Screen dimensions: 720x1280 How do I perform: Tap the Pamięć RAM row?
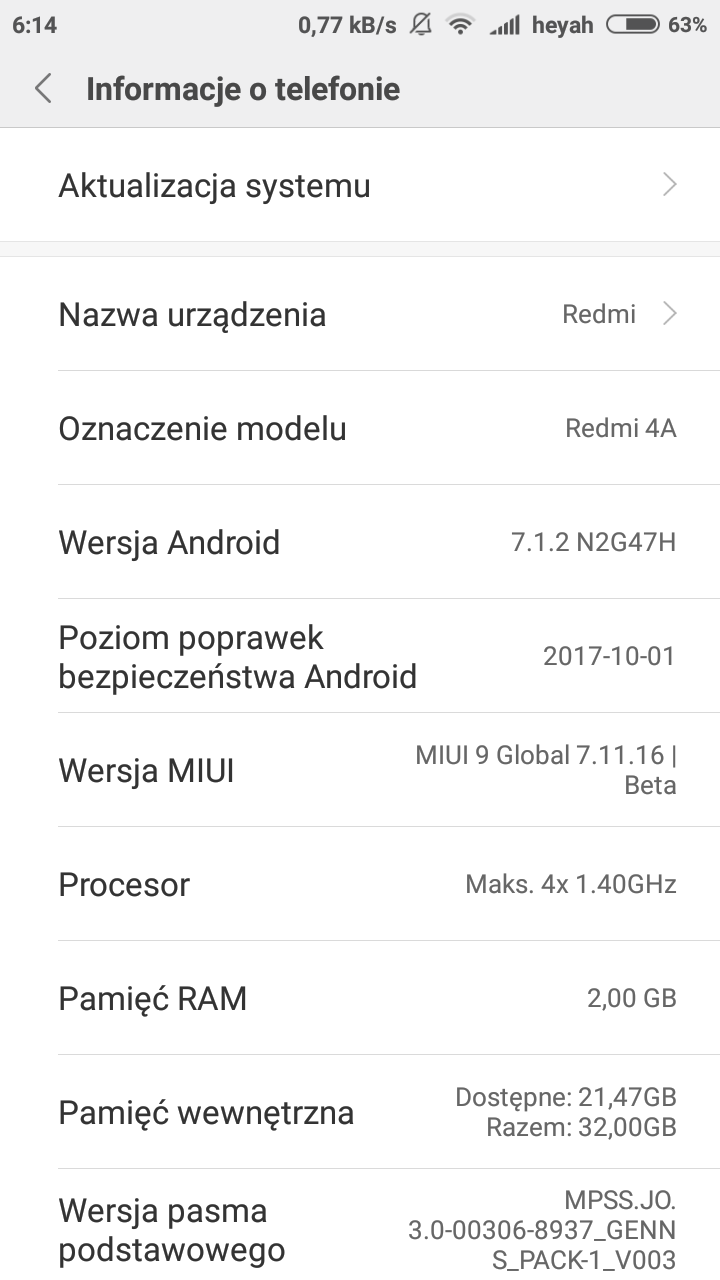pyautogui.click(x=360, y=999)
